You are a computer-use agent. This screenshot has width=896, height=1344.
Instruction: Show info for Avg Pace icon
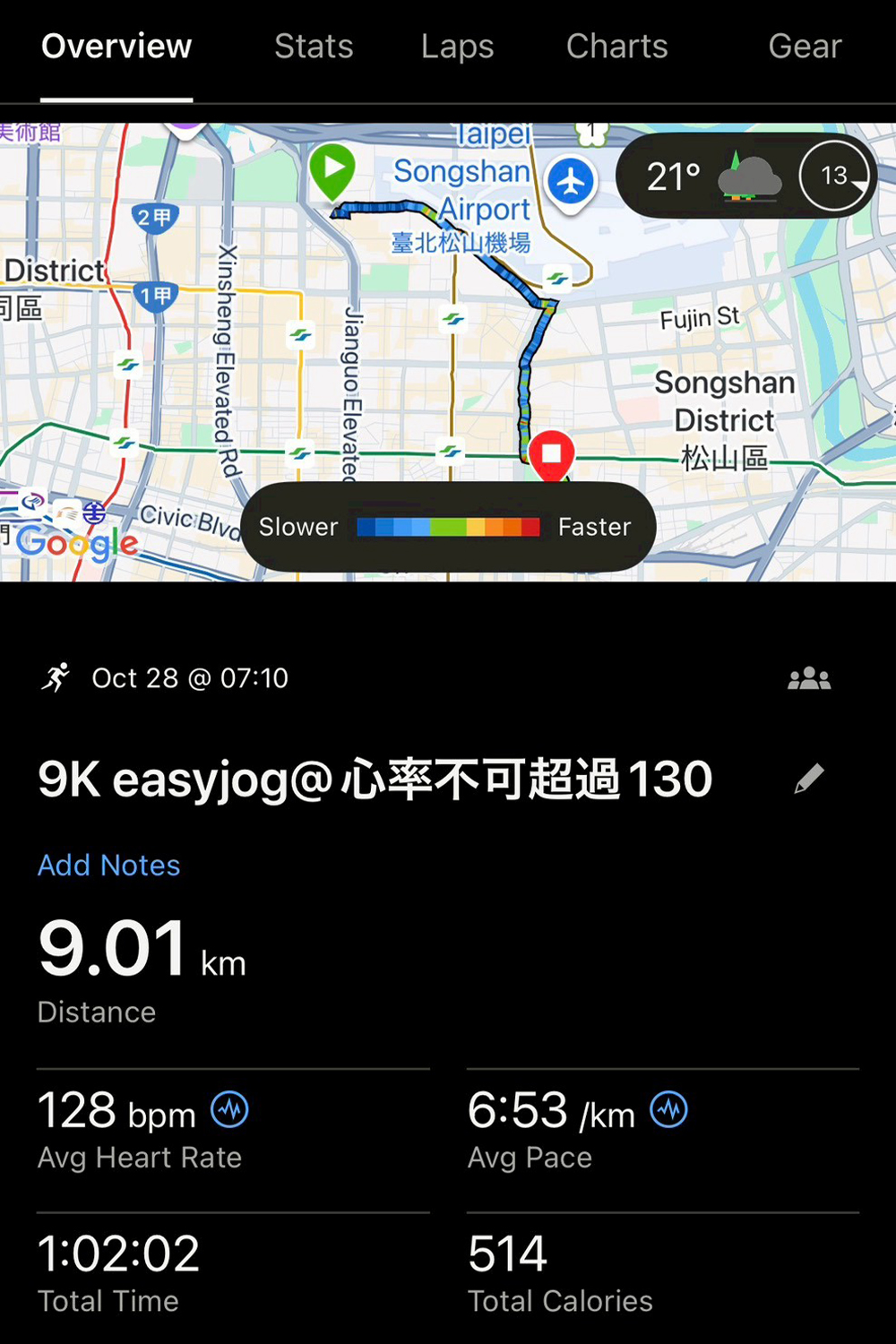pyautogui.click(x=669, y=1110)
